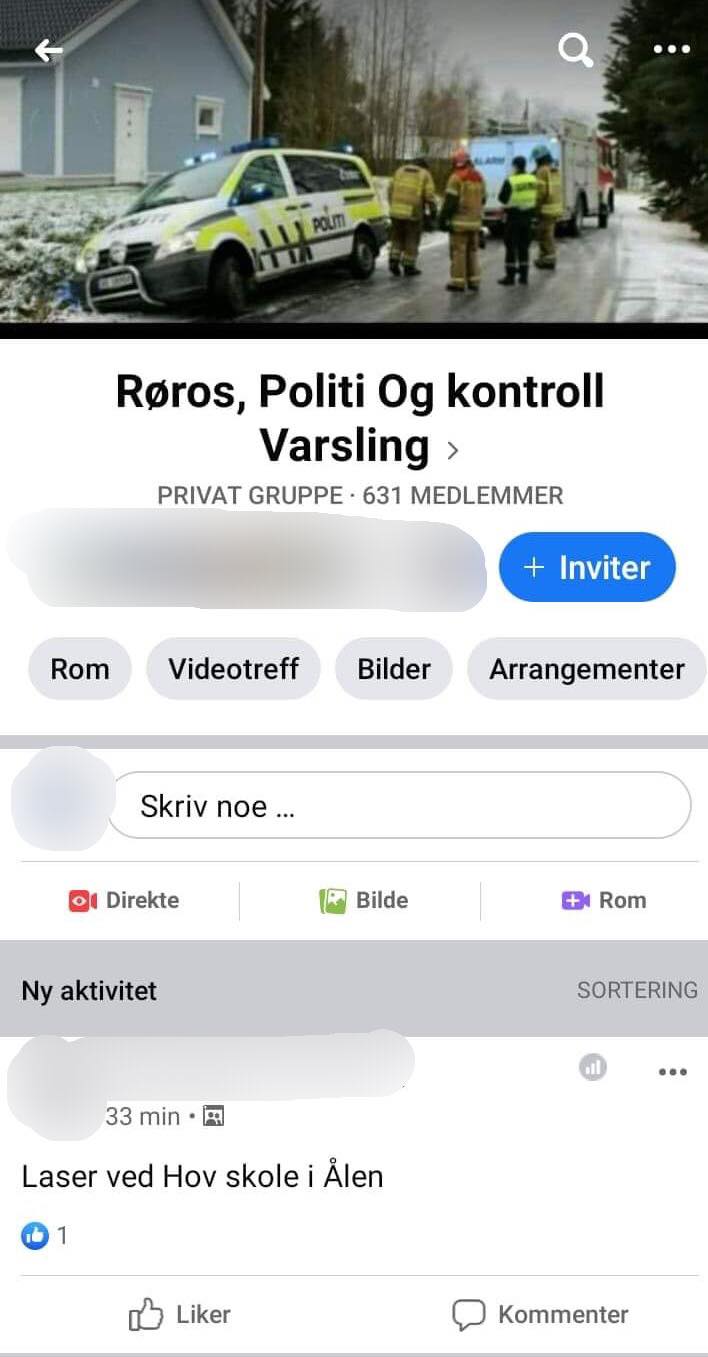
Task: Open the Videotreff chip
Action: pyautogui.click(x=233, y=669)
